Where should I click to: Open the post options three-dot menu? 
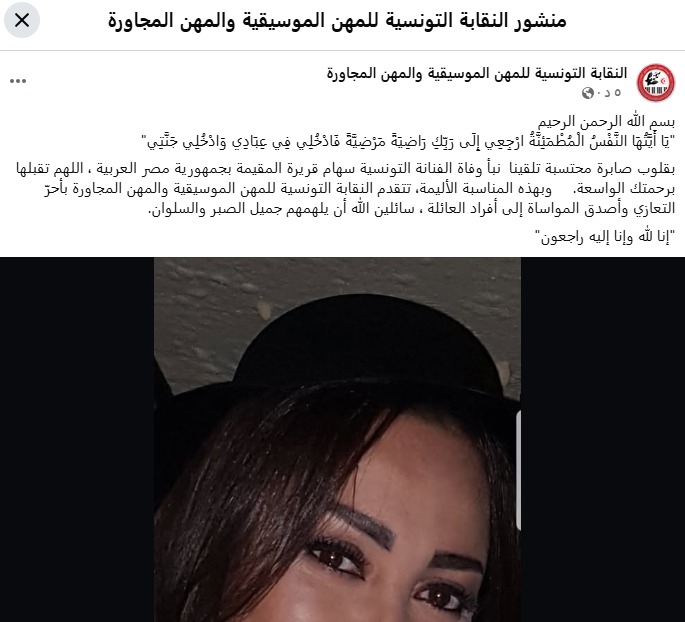(20, 82)
